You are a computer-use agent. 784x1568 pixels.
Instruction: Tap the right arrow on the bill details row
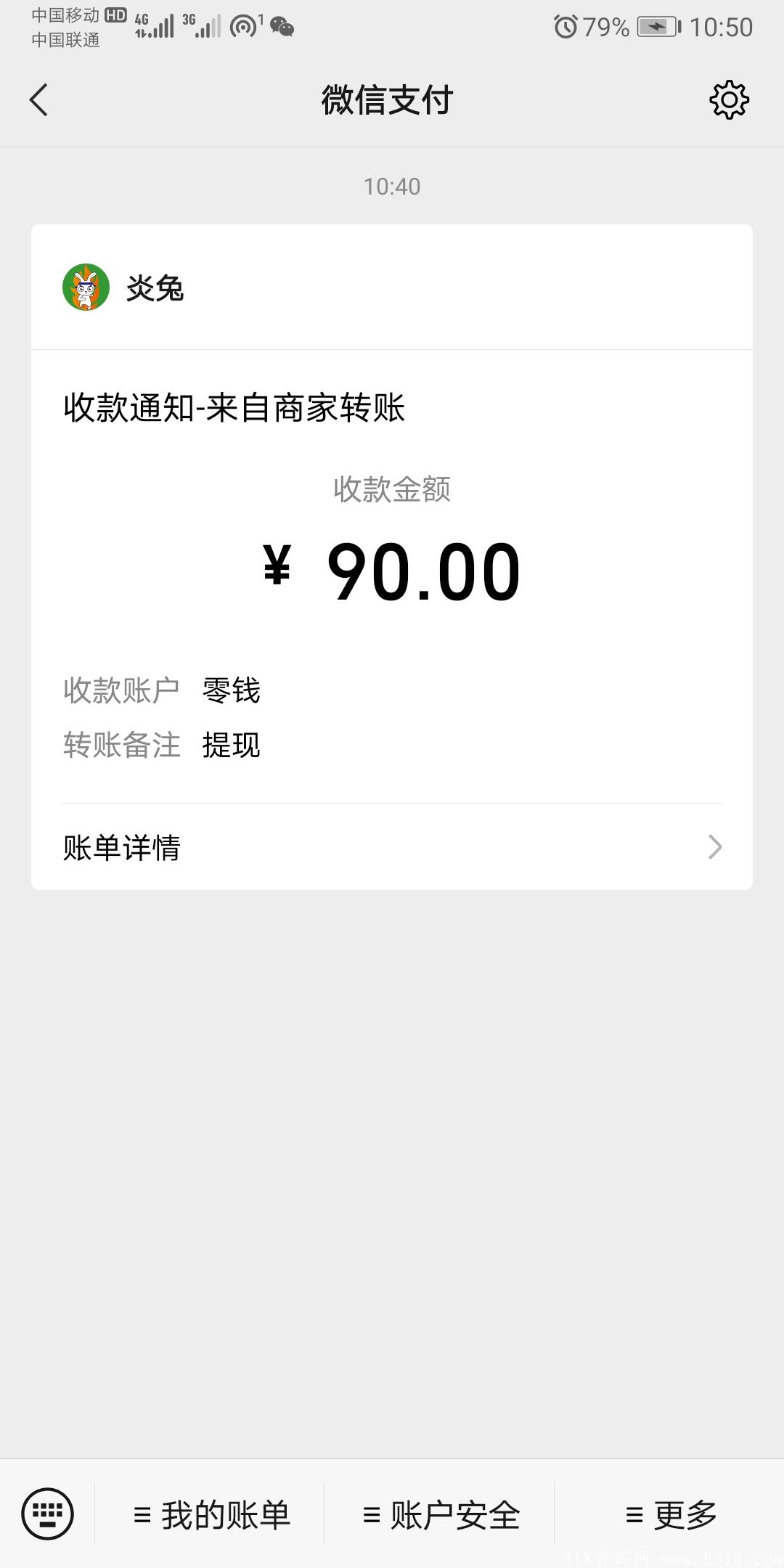click(x=715, y=847)
